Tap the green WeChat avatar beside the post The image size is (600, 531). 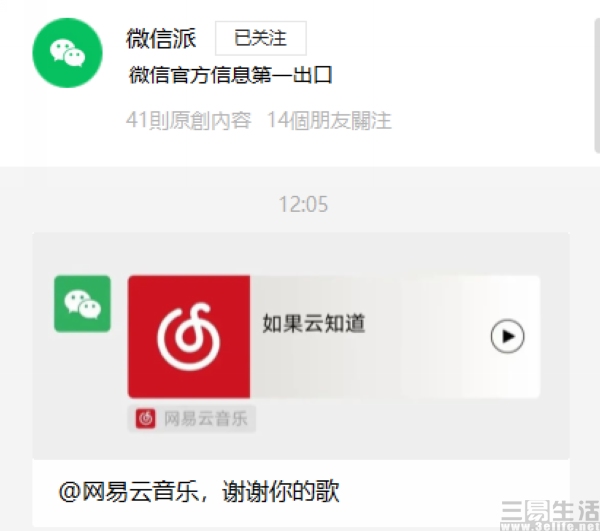[x=82, y=303]
